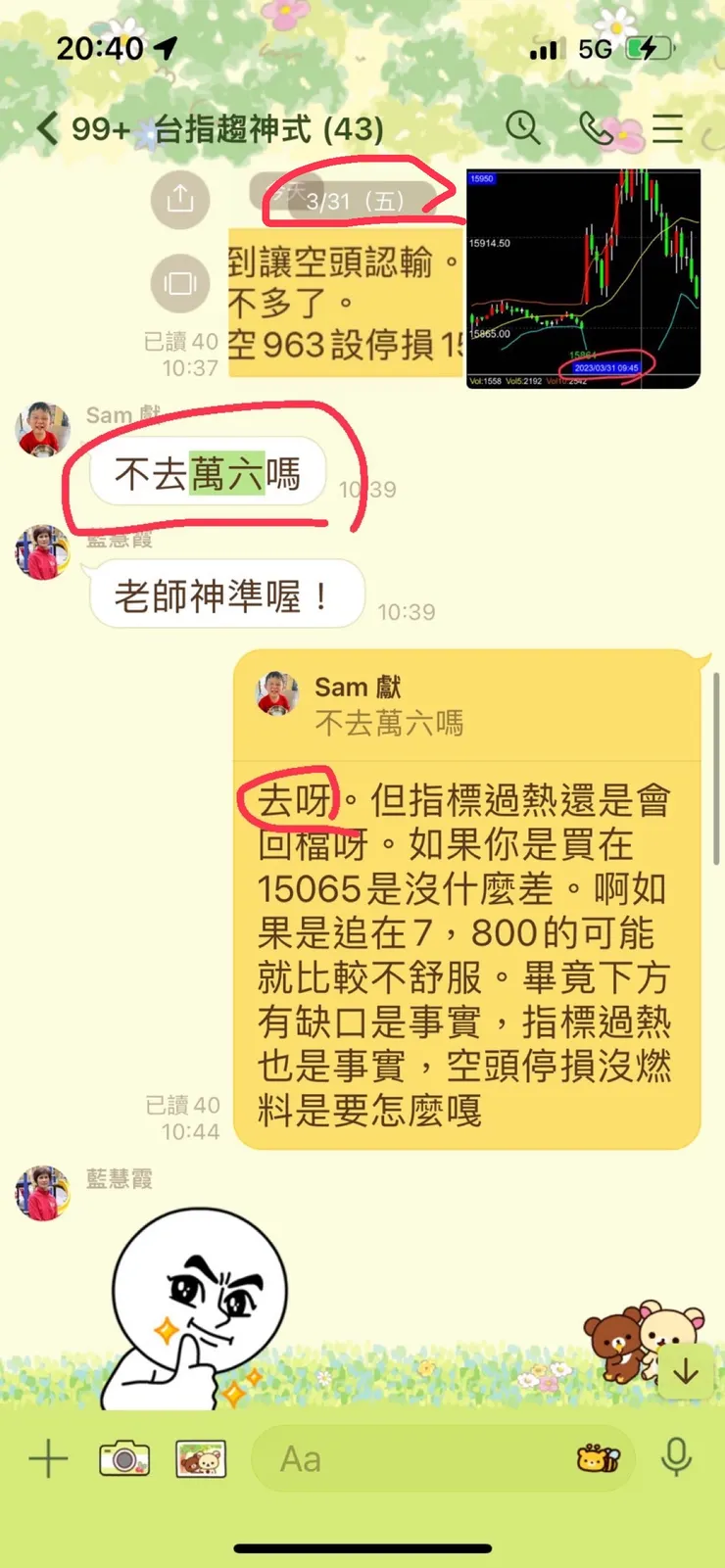Tap the copy/duplicate icon below the share icon
This screenshot has width=725, height=1568.
click(180, 283)
